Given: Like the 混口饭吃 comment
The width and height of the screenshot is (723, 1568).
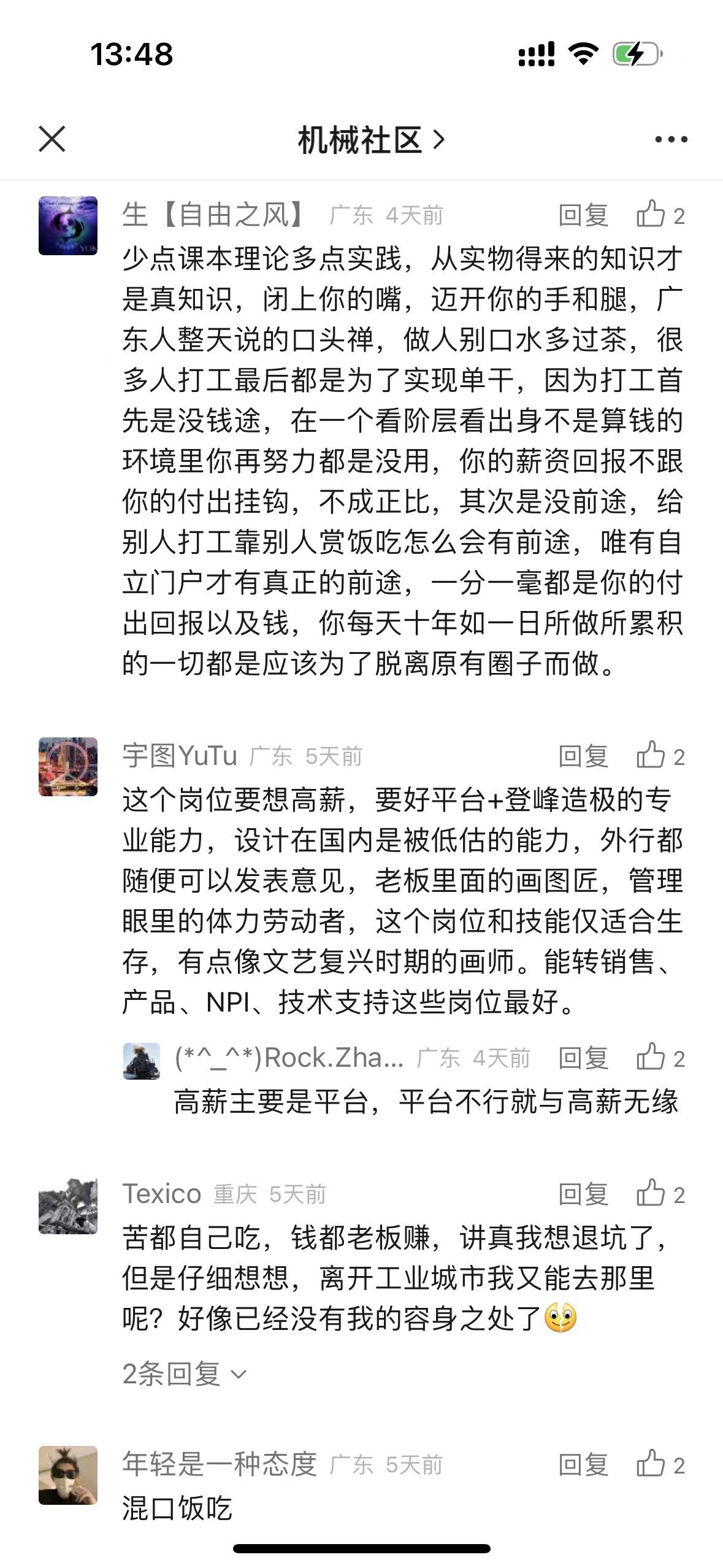Looking at the screenshot, I should [x=660, y=1465].
